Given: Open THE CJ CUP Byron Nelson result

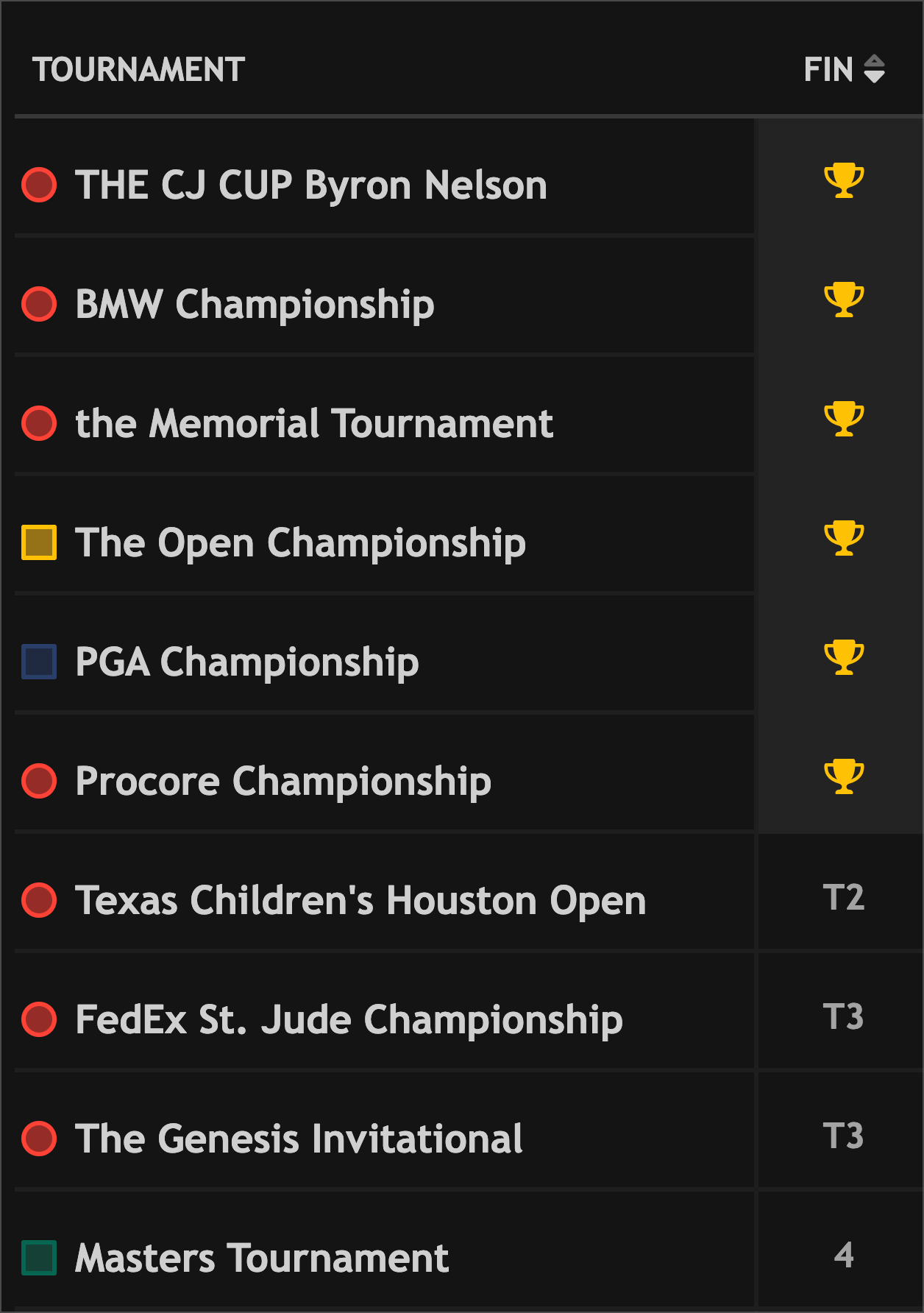Looking at the screenshot, I should (x=311, y=185).
